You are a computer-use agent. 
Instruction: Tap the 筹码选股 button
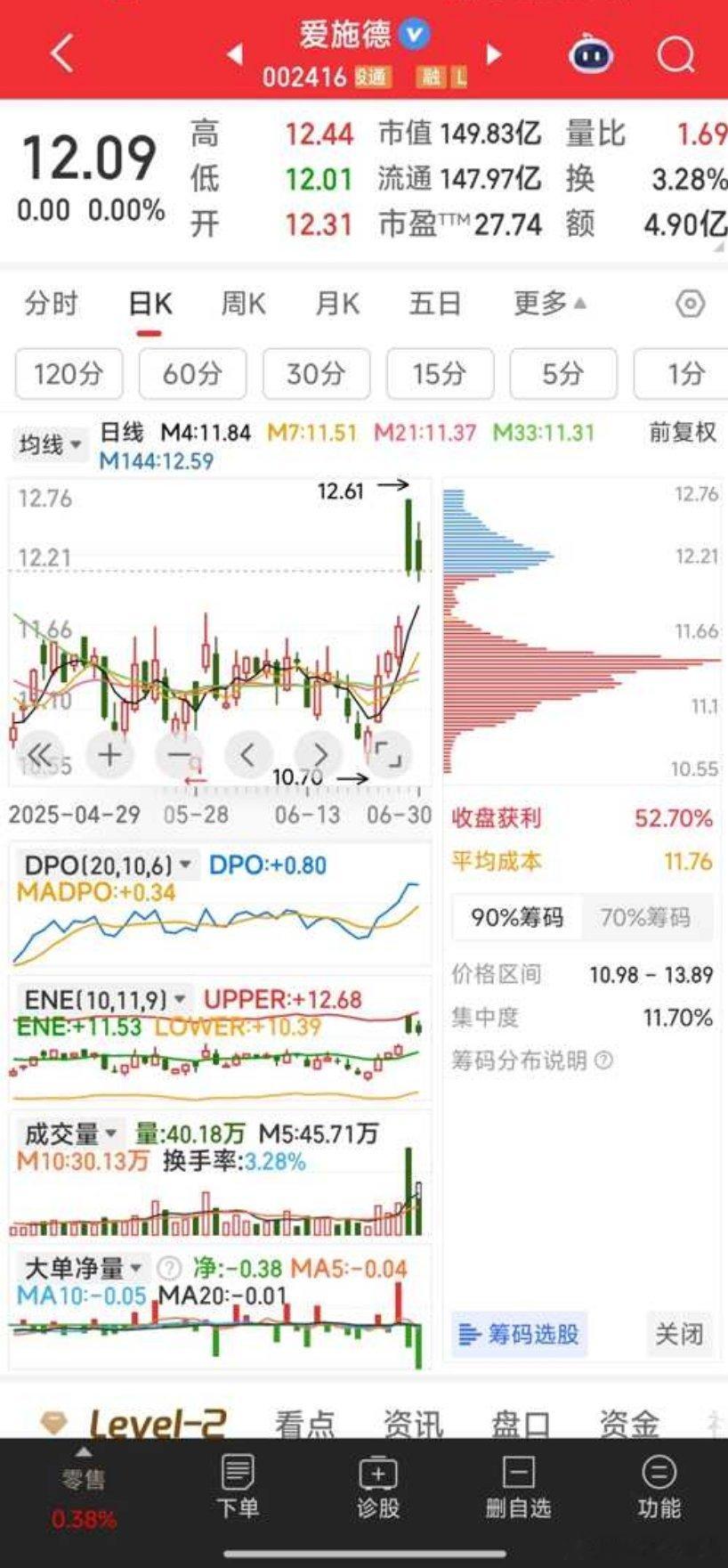tap(518, 1334)
